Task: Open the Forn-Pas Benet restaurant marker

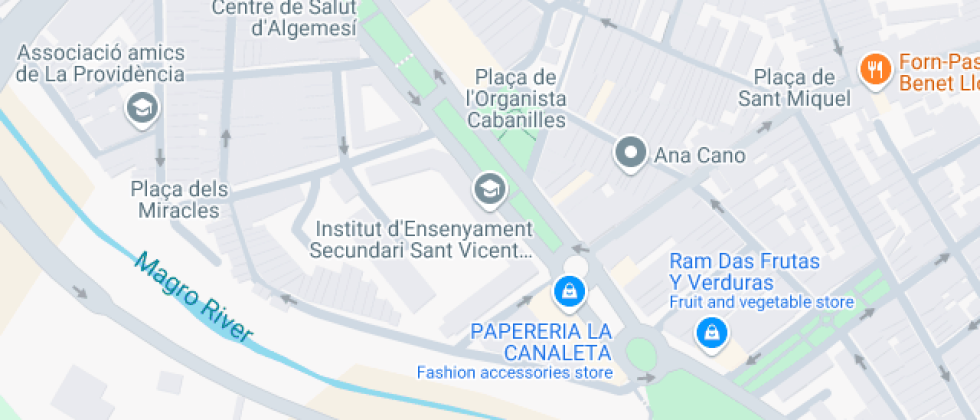Action: (876, 71)
